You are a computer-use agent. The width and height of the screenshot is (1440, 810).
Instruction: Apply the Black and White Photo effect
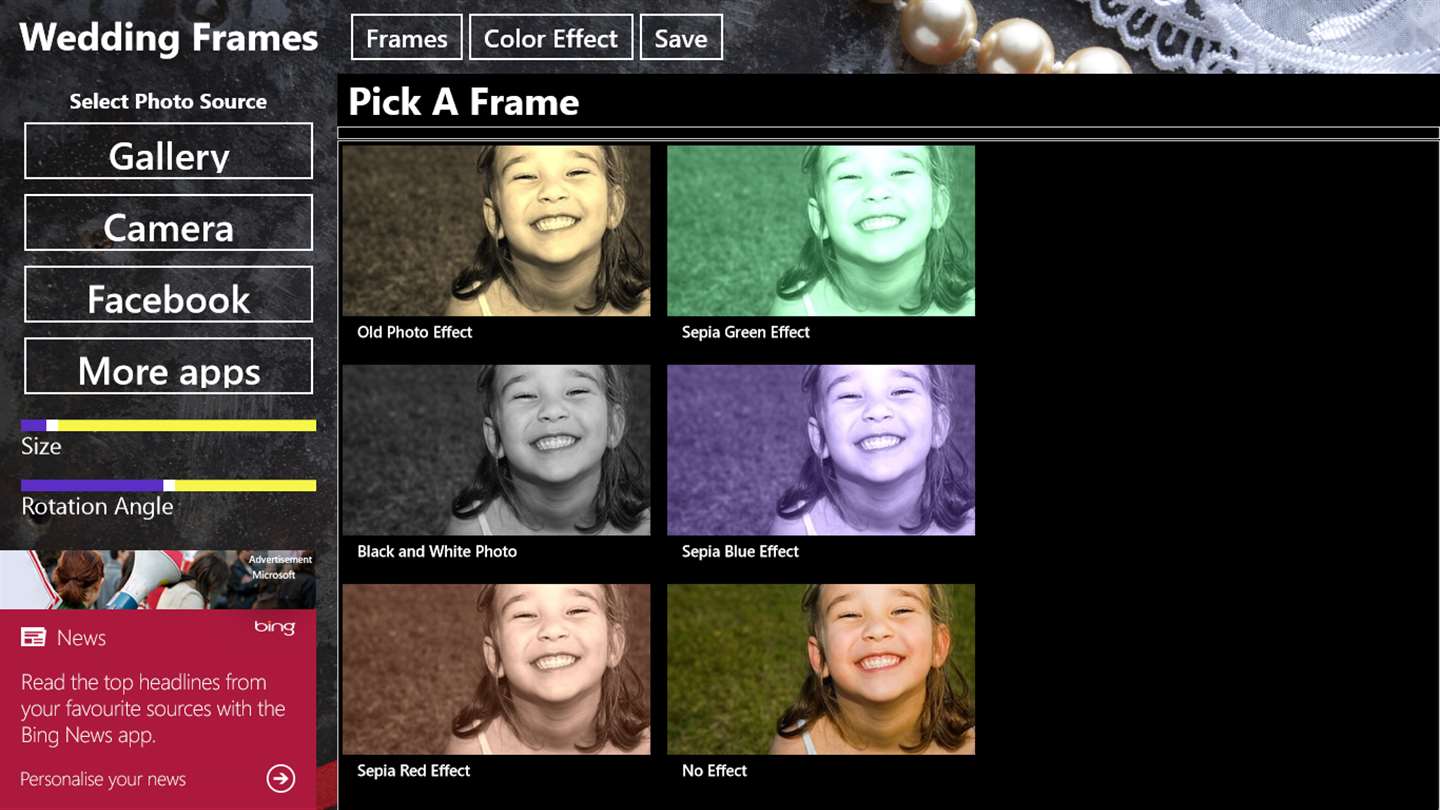(x=496, y=450)
